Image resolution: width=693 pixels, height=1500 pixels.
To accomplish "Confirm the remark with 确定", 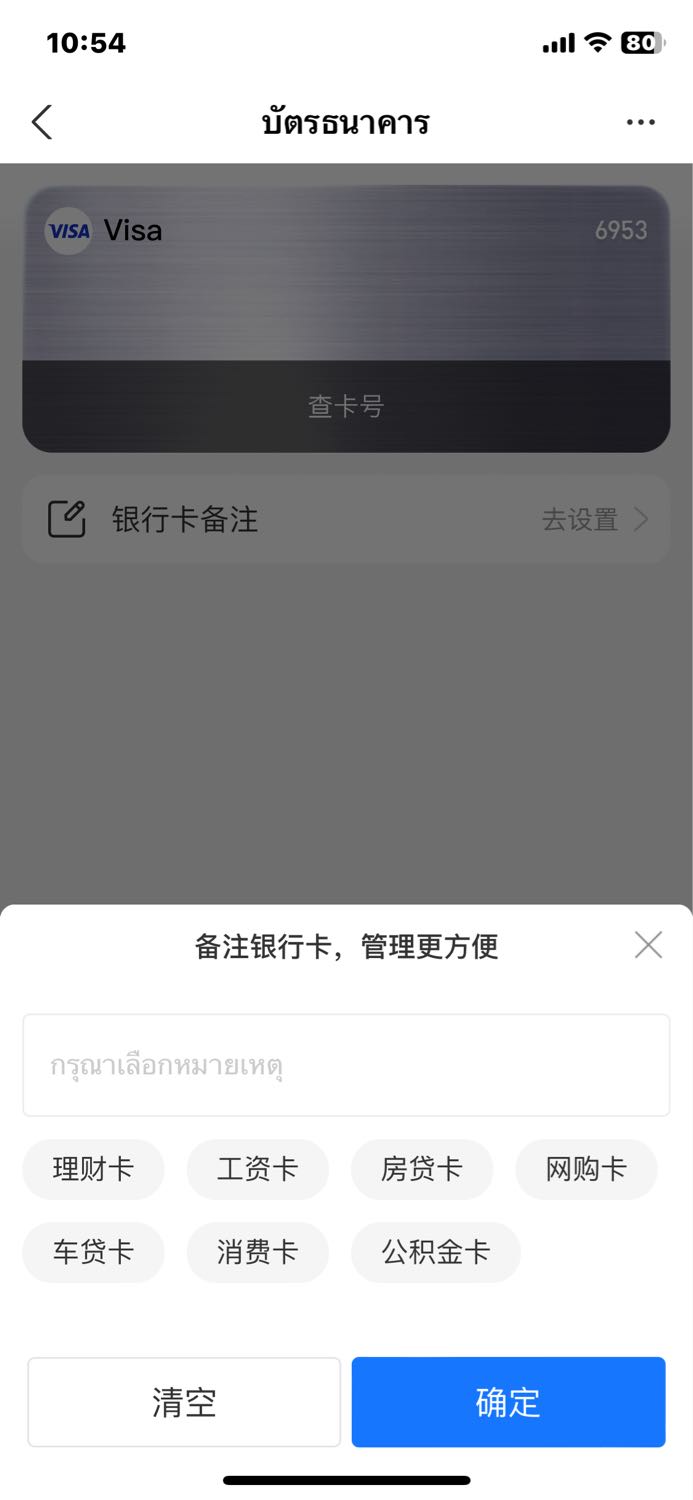I will pyautogui.click(x=508, y=1402).
